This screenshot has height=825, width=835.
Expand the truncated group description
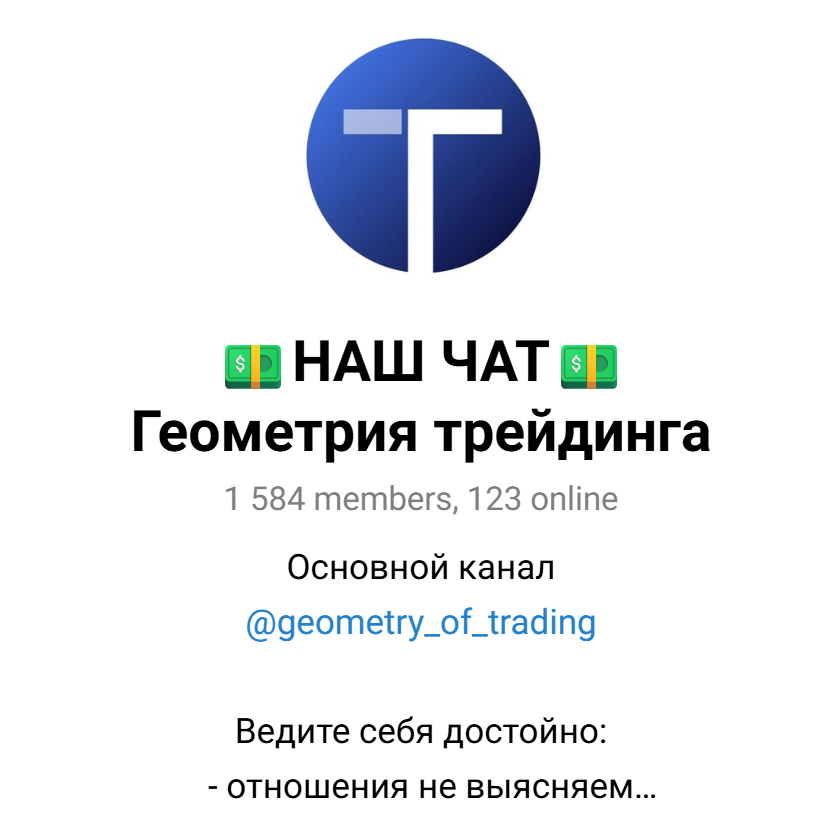646,788
